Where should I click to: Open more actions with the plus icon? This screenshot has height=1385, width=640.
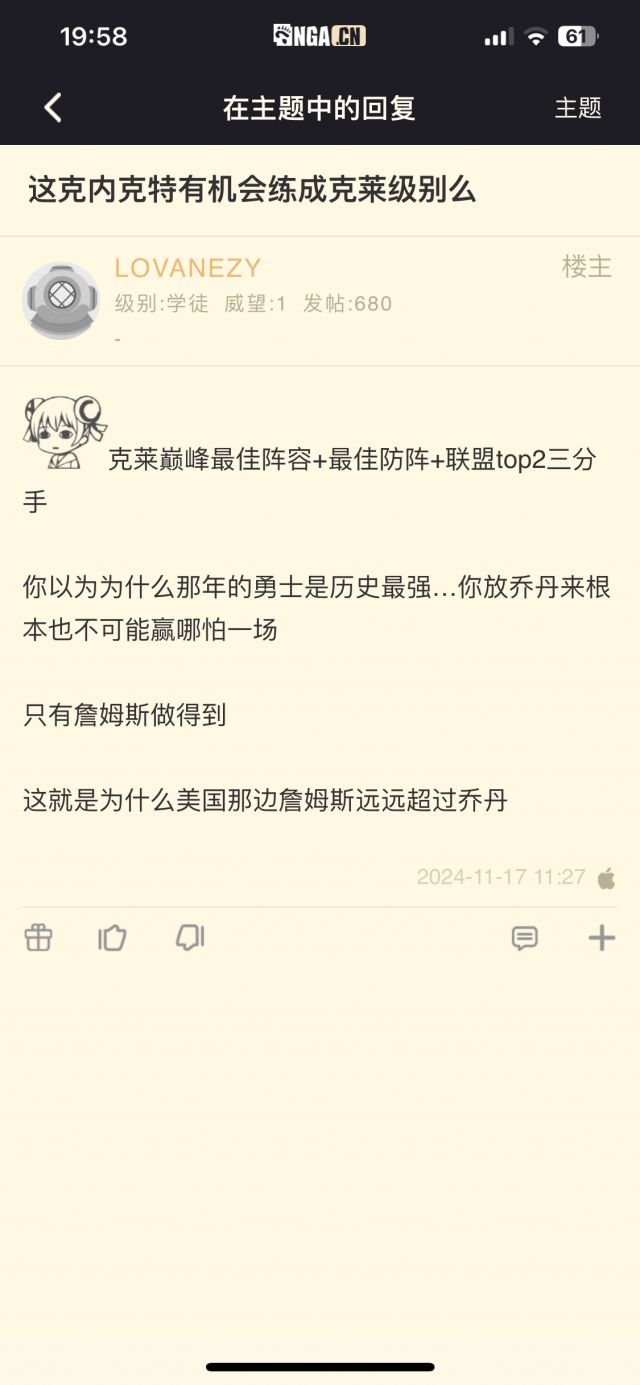pyautogui.click(x=601, y=938)
